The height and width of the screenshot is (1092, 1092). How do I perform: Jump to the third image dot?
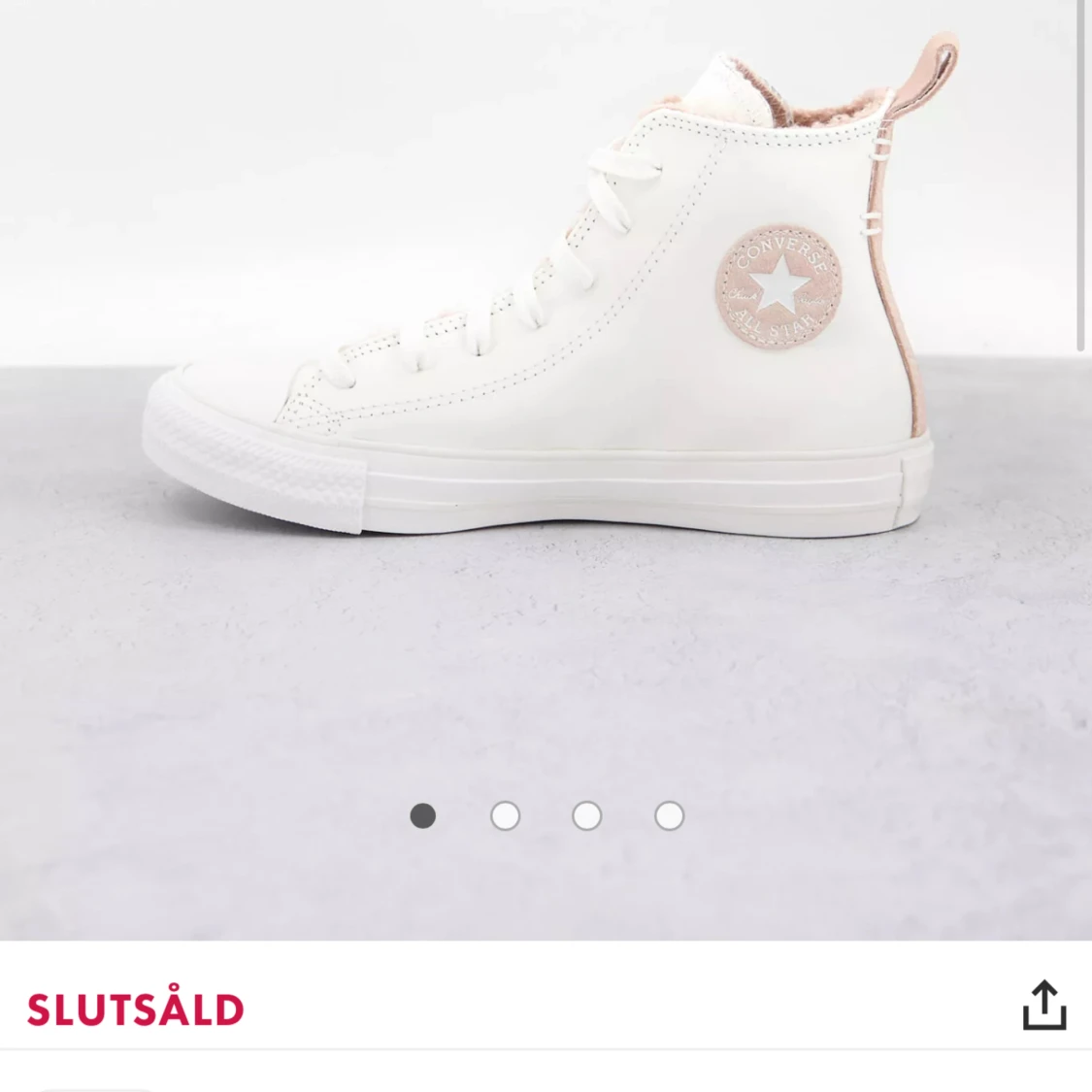(586, 816)
